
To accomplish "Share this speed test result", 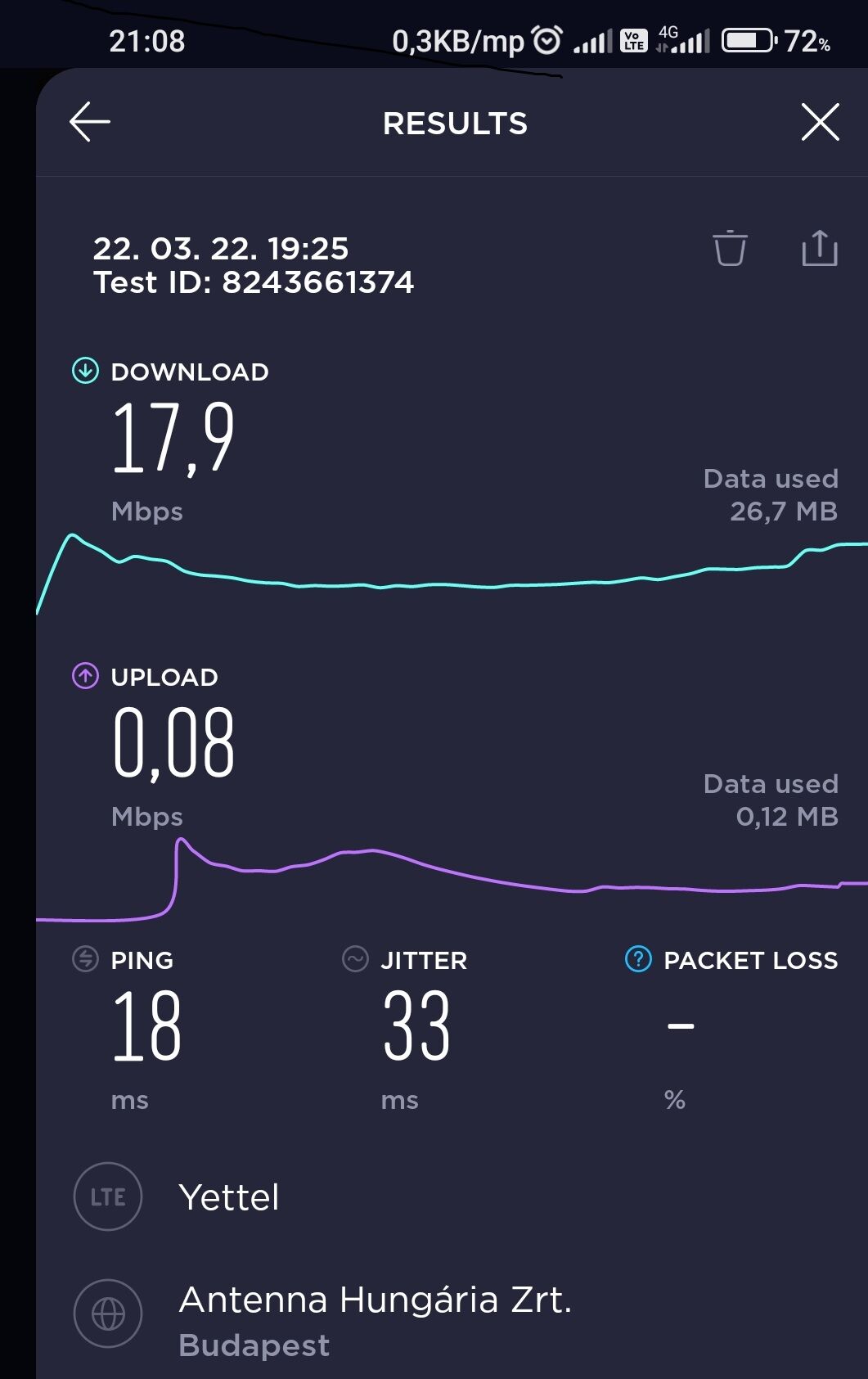I will click(819, 249).
